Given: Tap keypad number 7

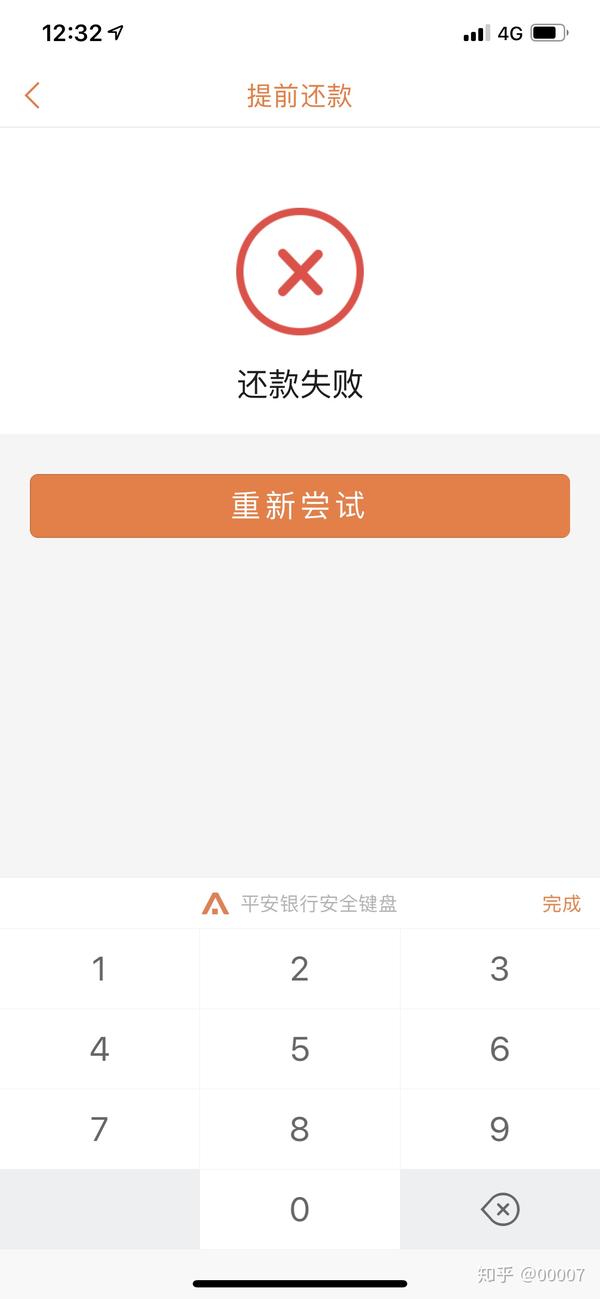Looking at the screenshot, I should click(99, 1129).
